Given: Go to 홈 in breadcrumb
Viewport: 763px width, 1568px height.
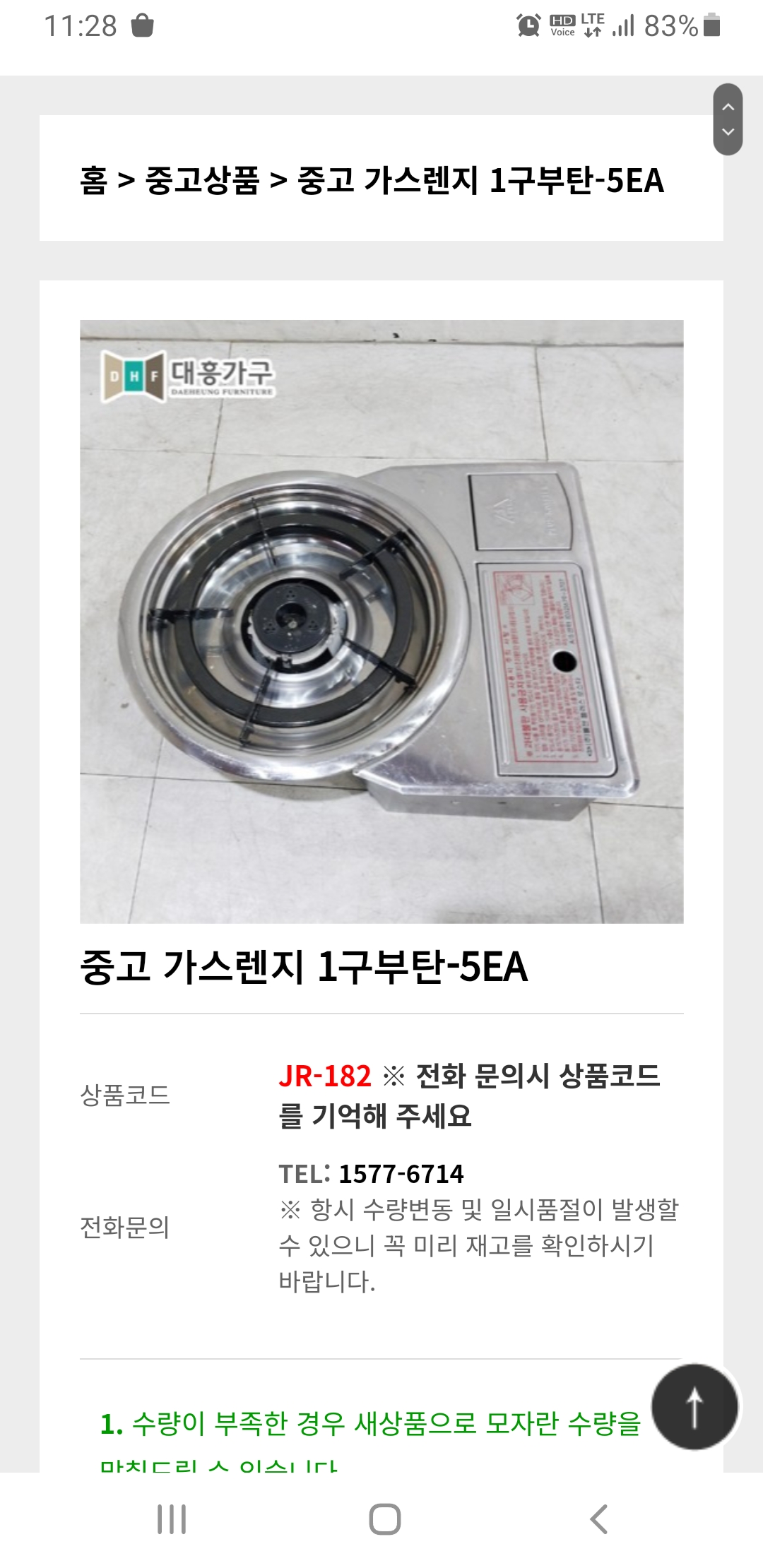Looking at the screenshot, I should [93, 181].
